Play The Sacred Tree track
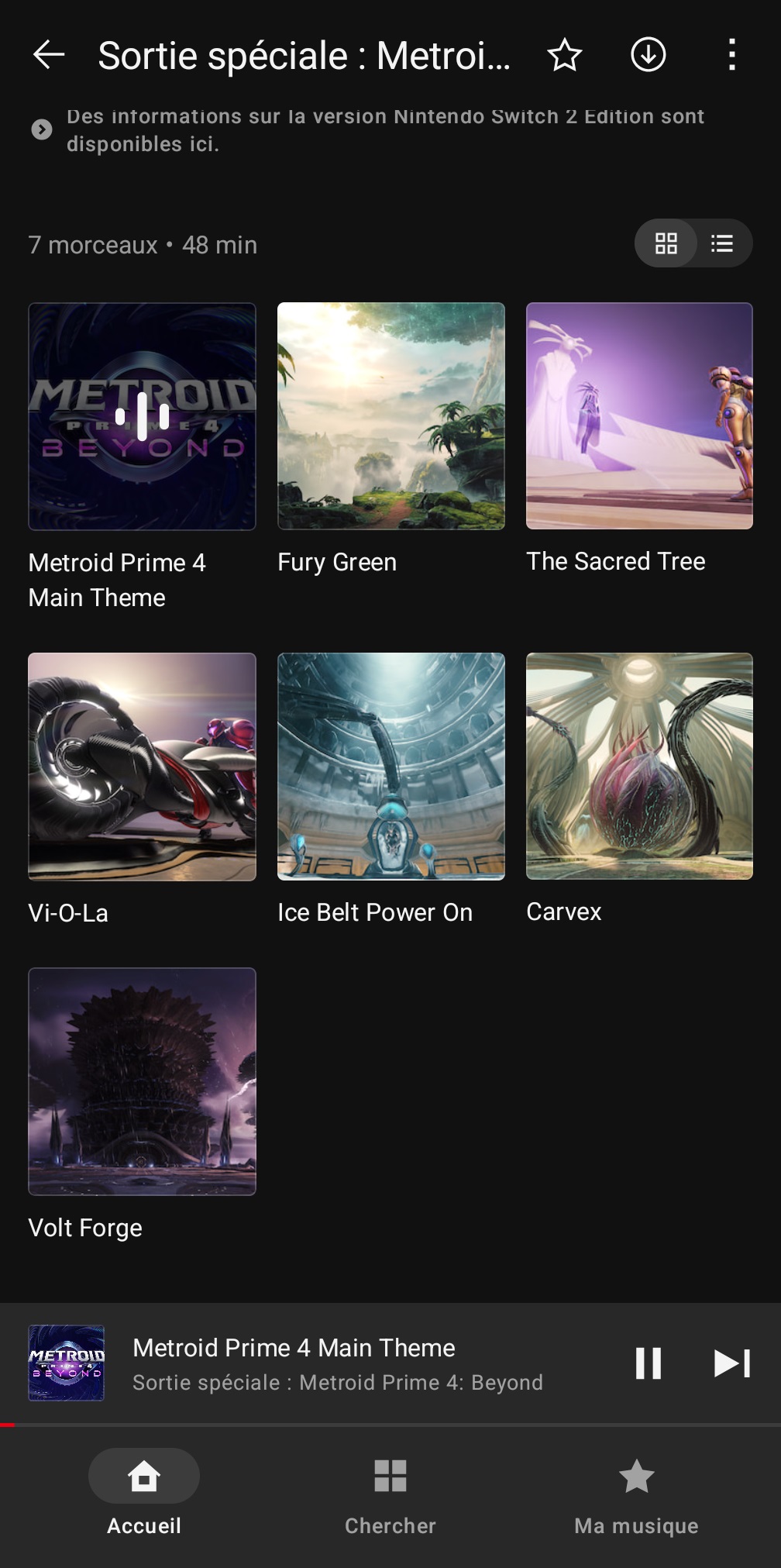 [639, 417]
